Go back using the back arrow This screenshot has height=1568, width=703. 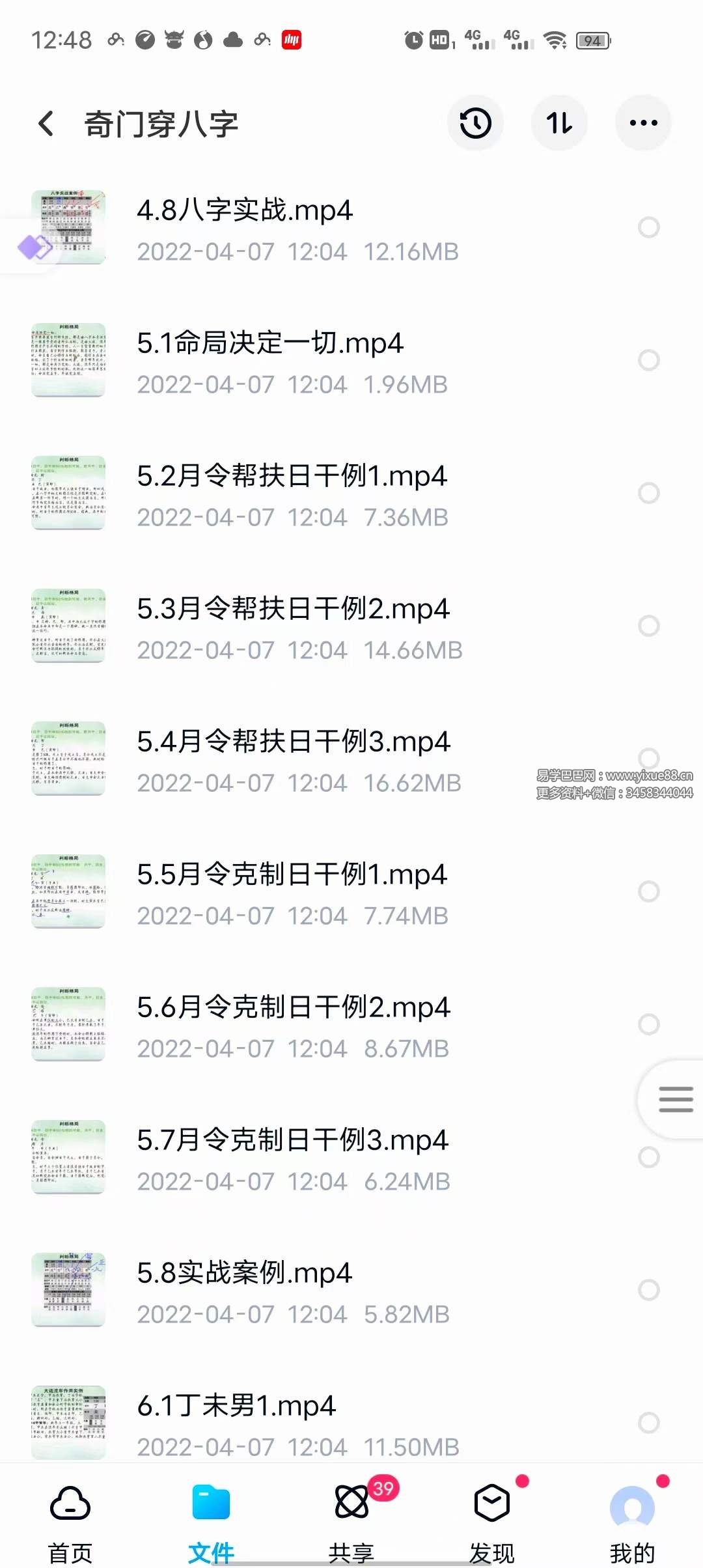[x=46, y=124]
